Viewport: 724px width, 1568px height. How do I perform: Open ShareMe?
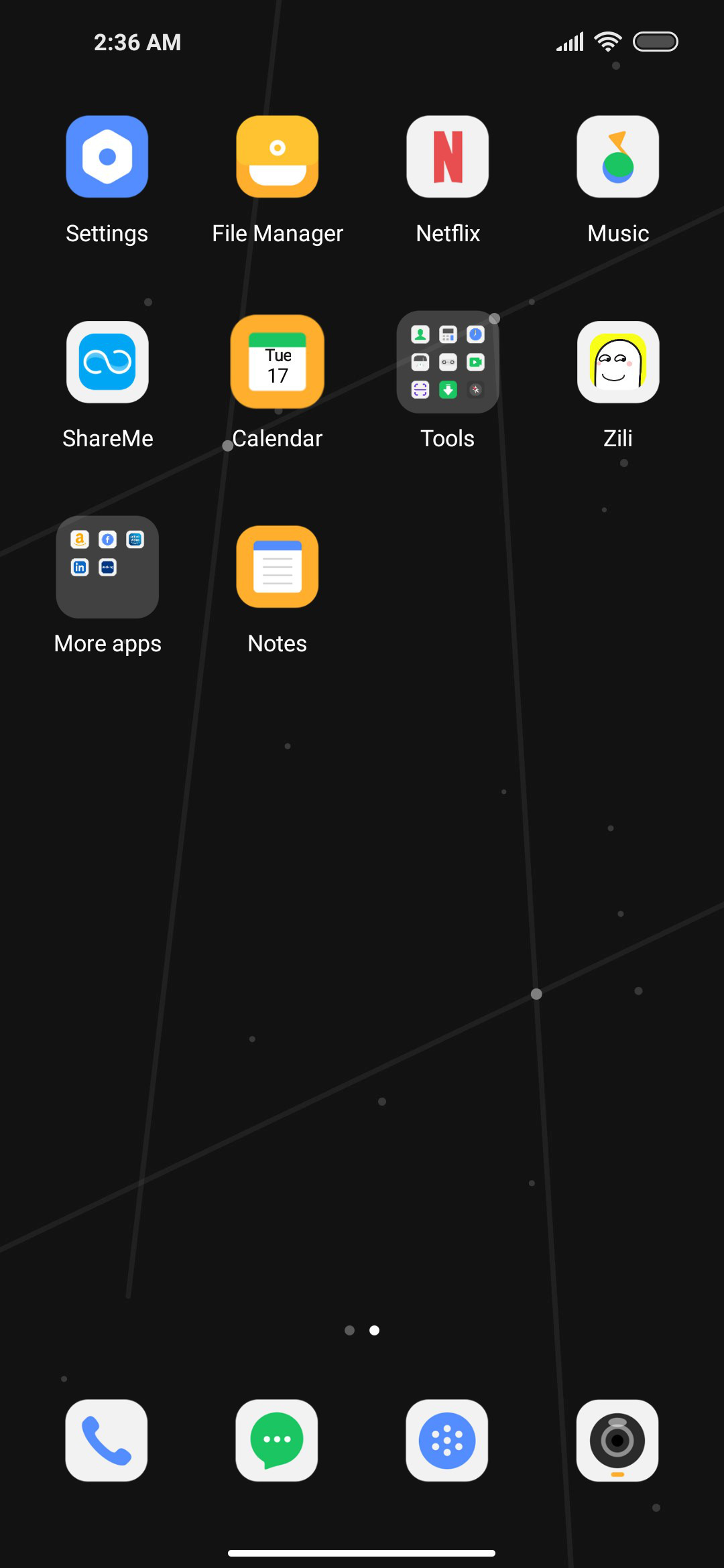[x=107, y=362]
